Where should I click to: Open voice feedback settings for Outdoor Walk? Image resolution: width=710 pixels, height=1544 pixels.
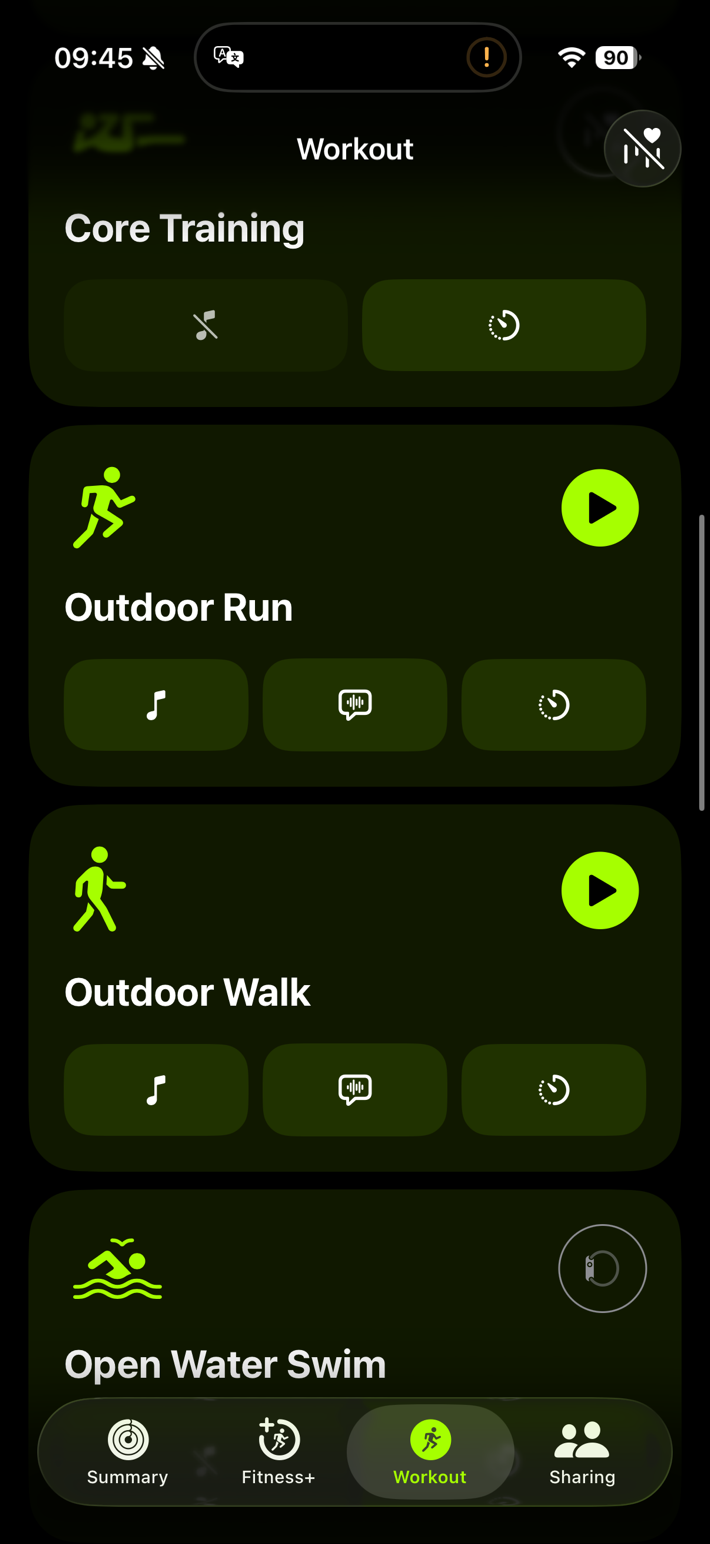[x=355, y=1089]
